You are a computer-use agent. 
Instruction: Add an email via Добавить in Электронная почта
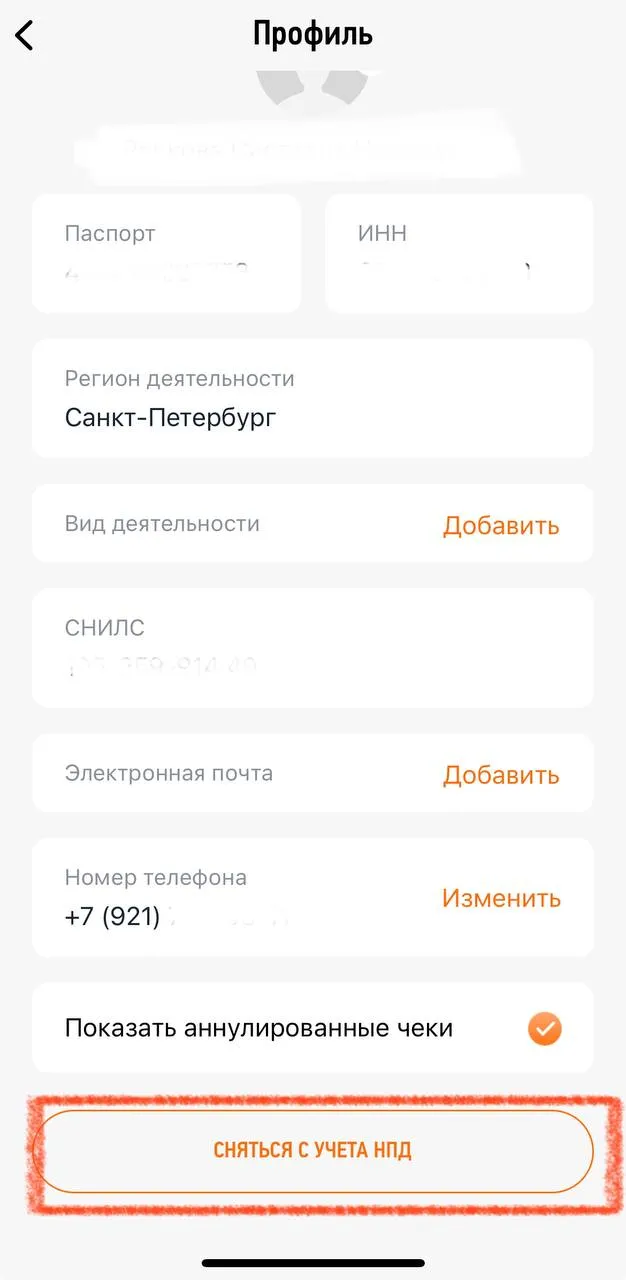501,775
